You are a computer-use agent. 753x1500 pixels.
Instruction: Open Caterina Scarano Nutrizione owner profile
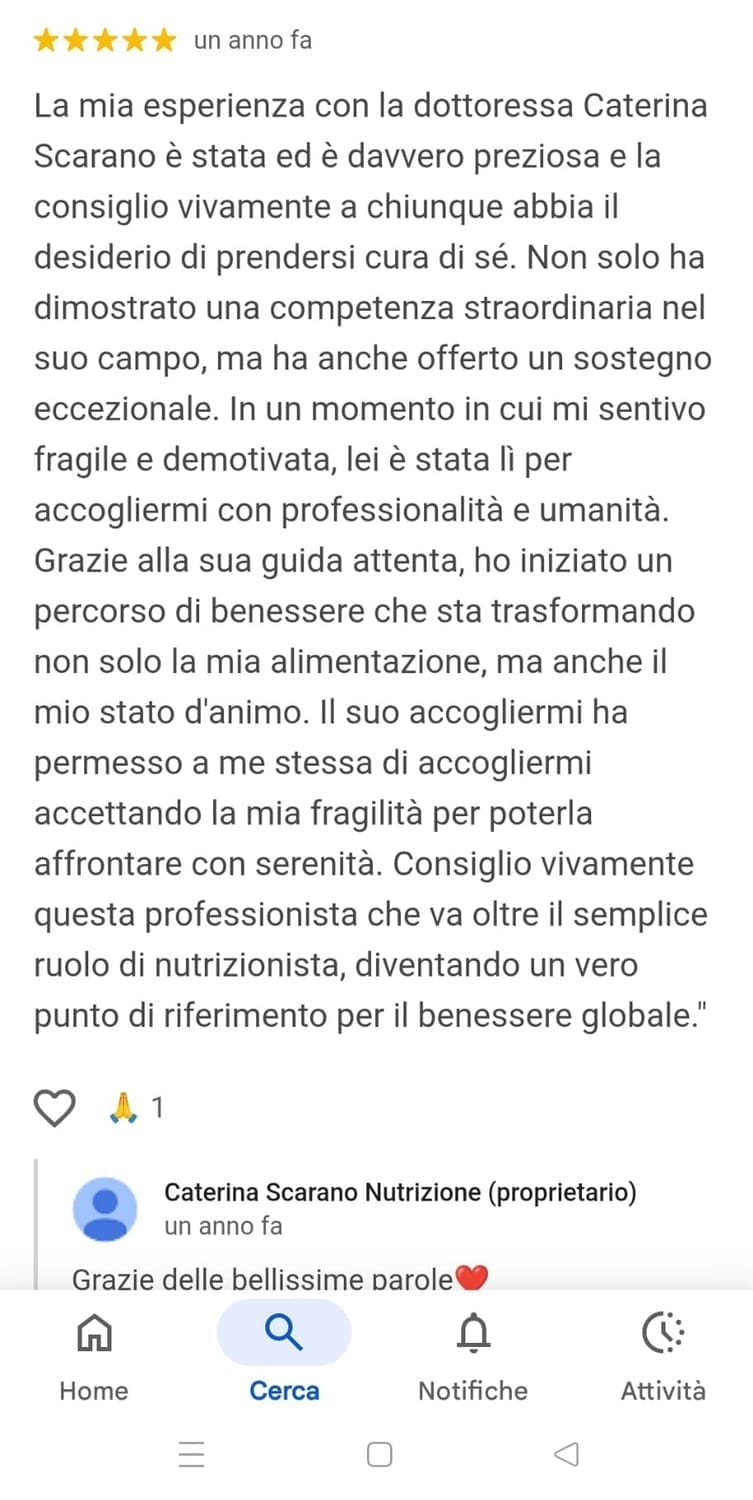(x=399, y=1192)
